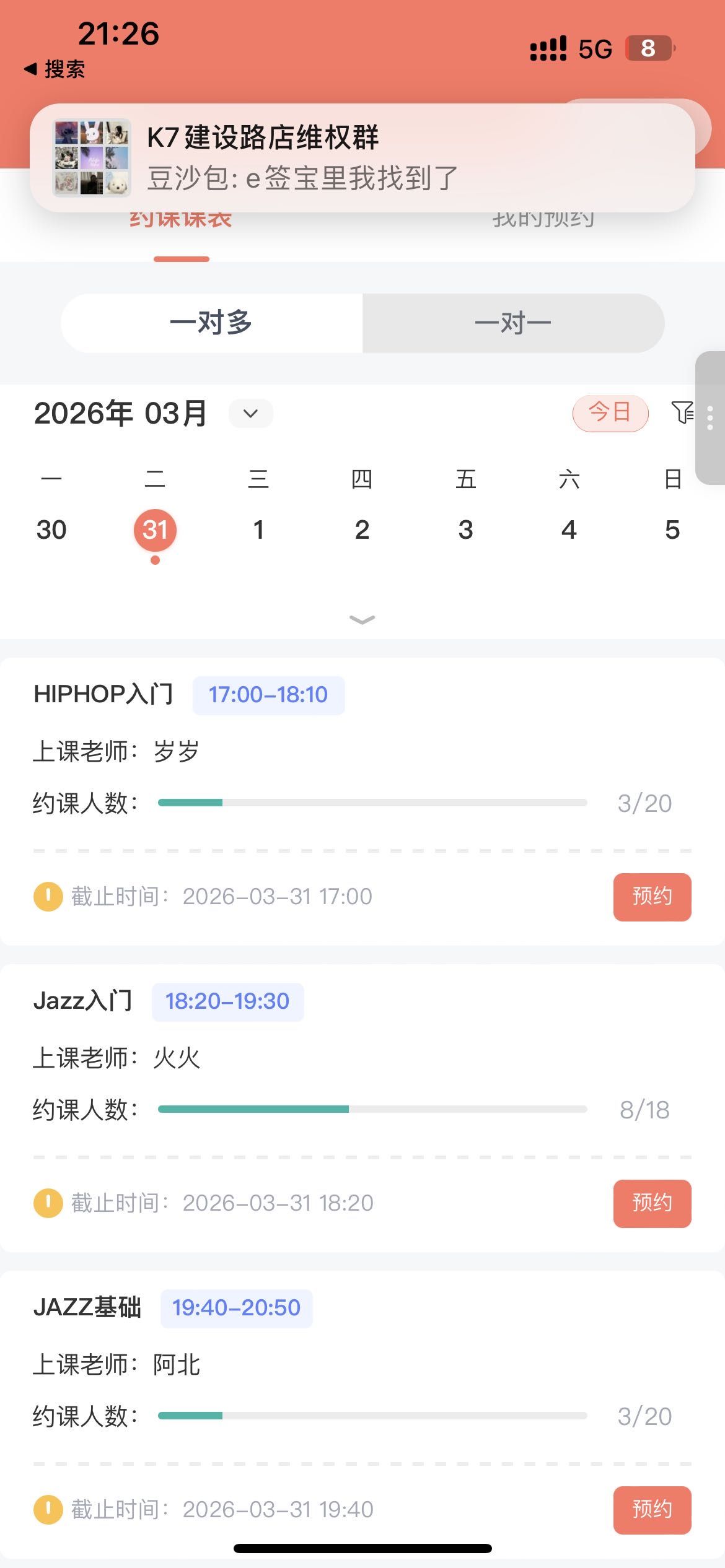Open the K7建设路店维权群 notification banner
This screenshot has width=725, height=1568.
pos(362,158)
